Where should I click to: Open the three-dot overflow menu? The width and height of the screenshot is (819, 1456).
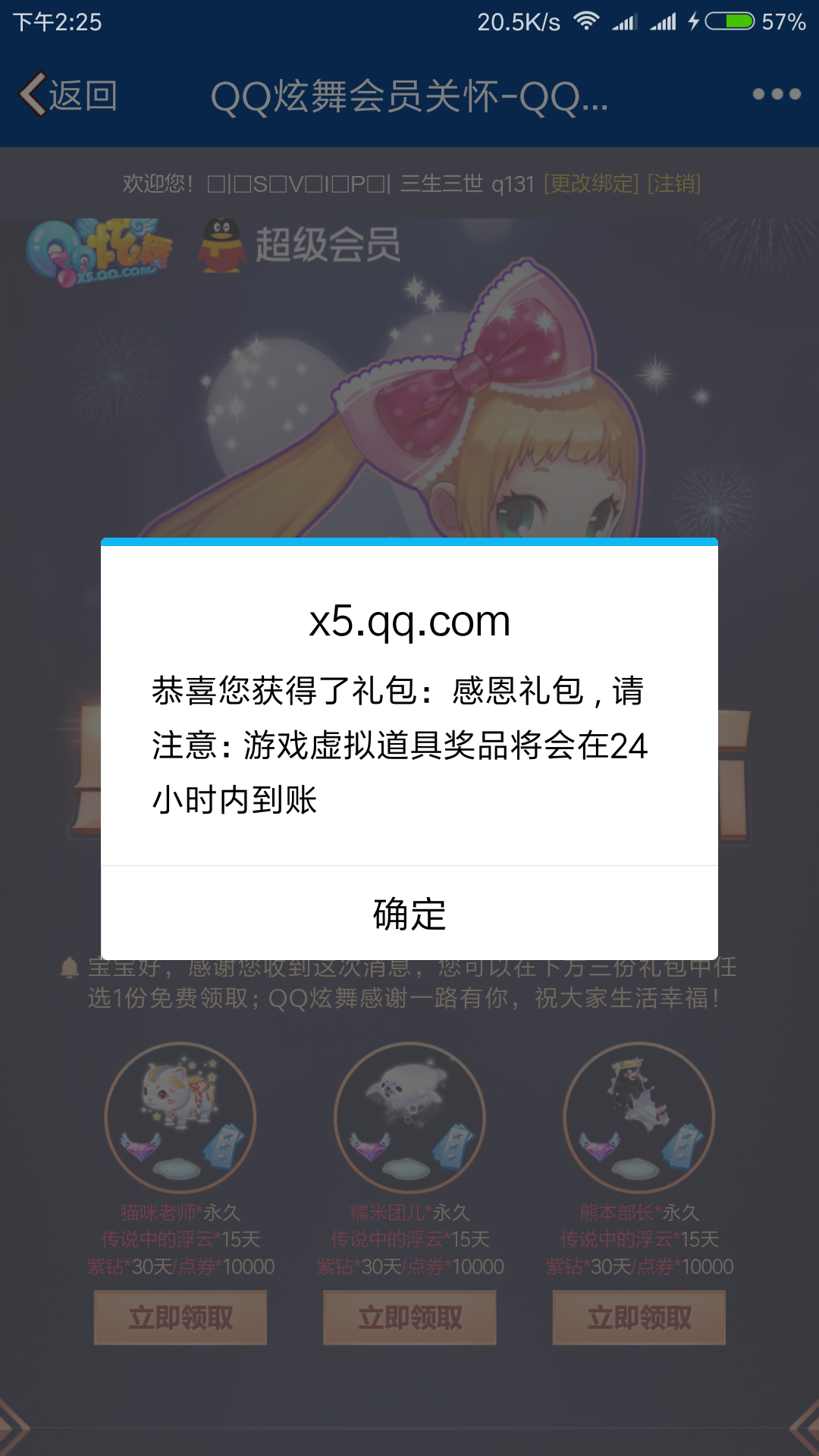point(777,94)
